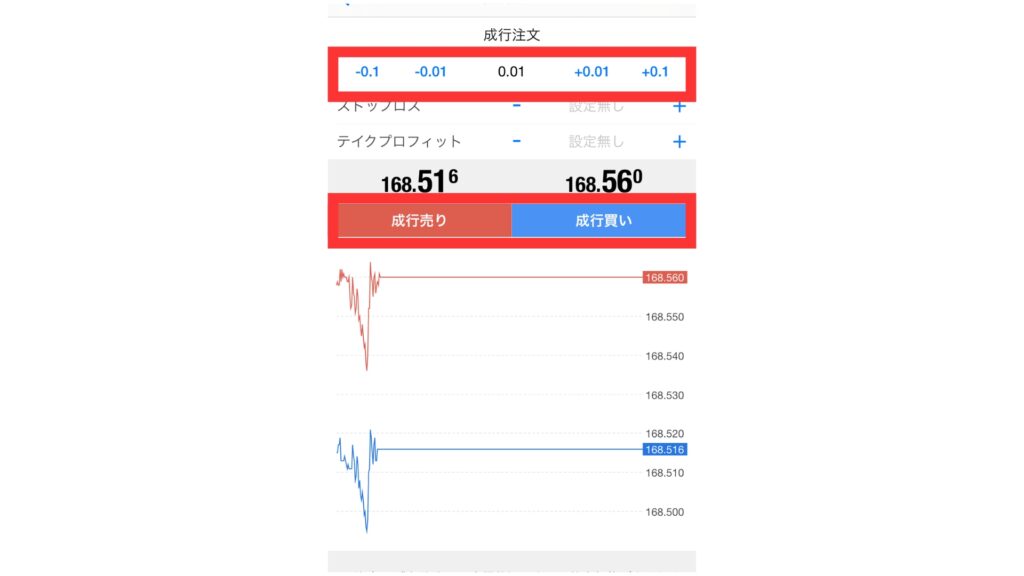1024x576 pixels.
Task: Edit the 0.01 volume field
Action: point(511,72)
